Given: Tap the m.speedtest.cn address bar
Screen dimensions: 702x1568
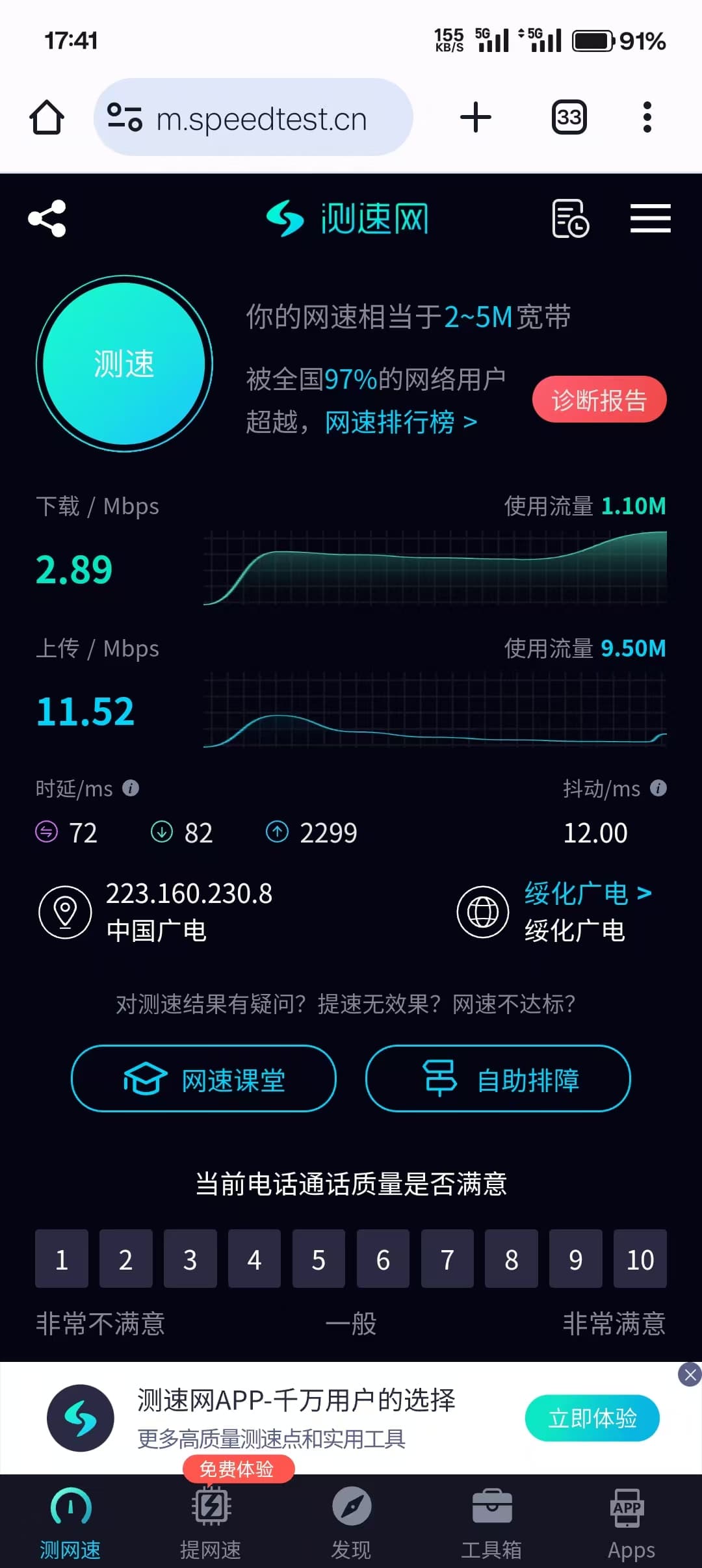Looking at the screenshot, I should coord(253,118).
